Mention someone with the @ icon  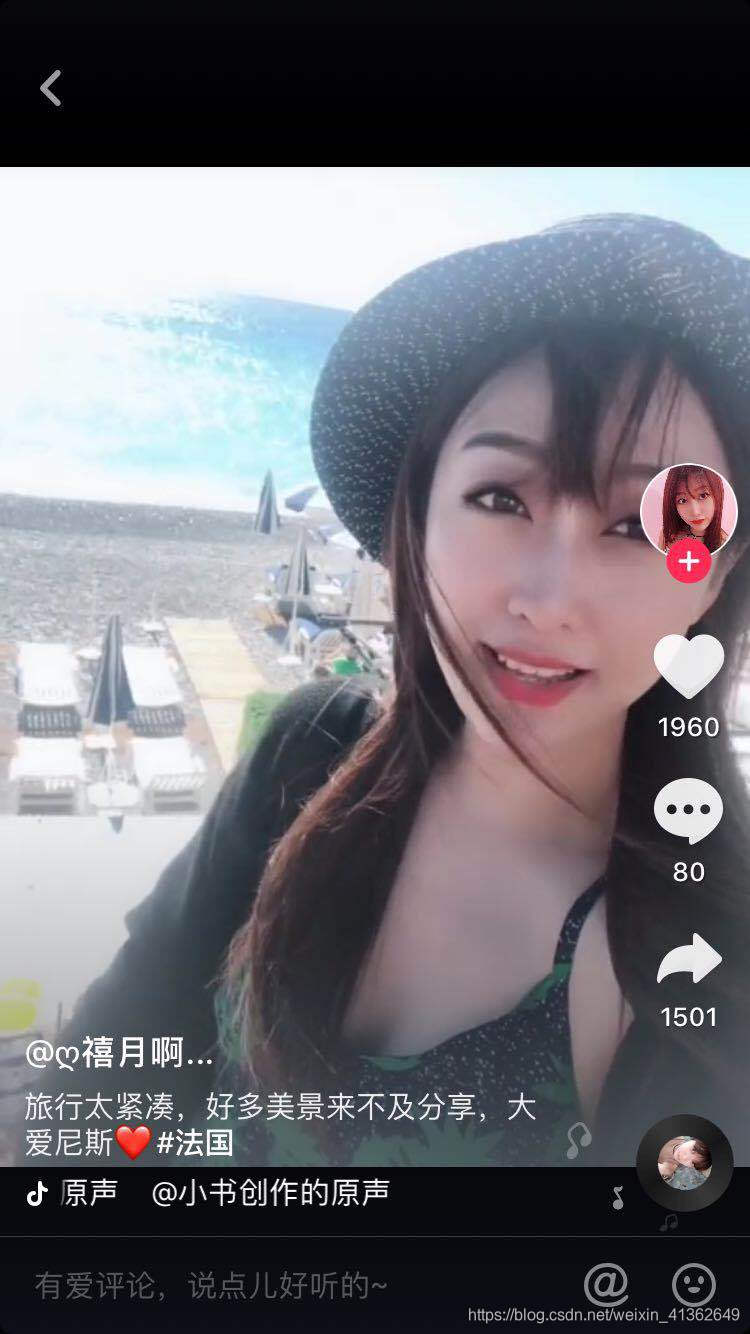click(x=605, y=1283)
